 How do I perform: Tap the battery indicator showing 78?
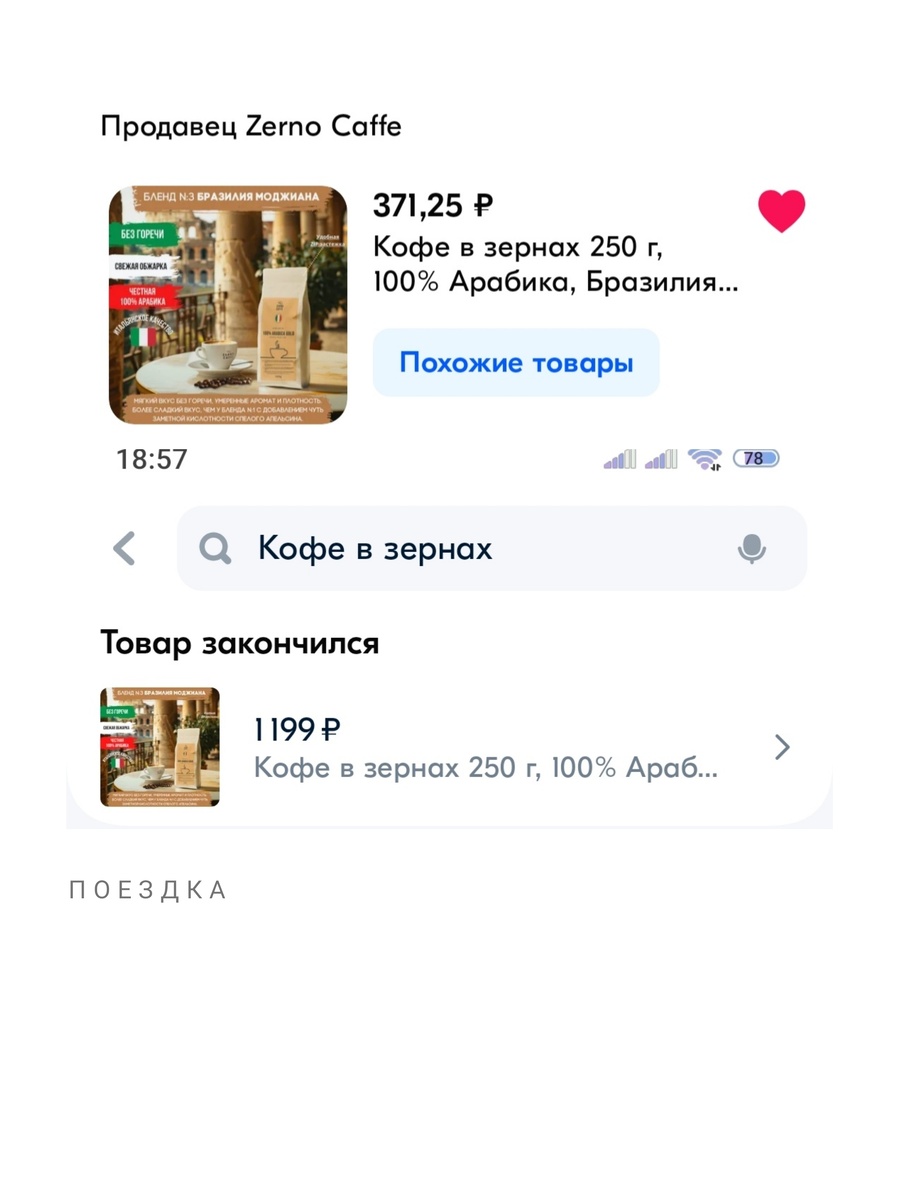[757, 458]
